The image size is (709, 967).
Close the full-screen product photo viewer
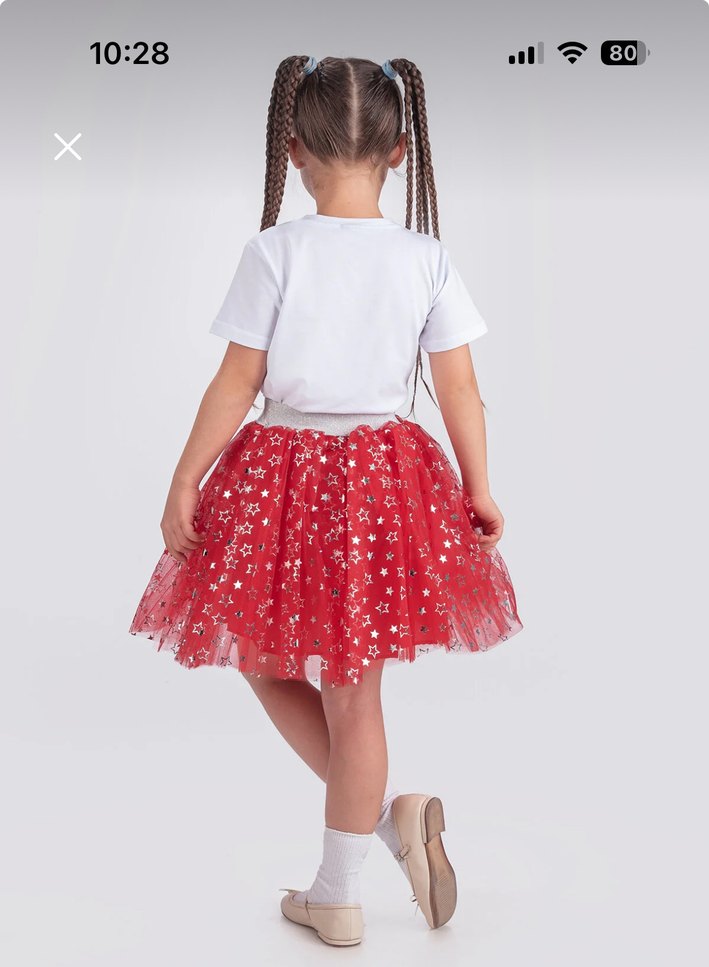click(x=67, y=147)
